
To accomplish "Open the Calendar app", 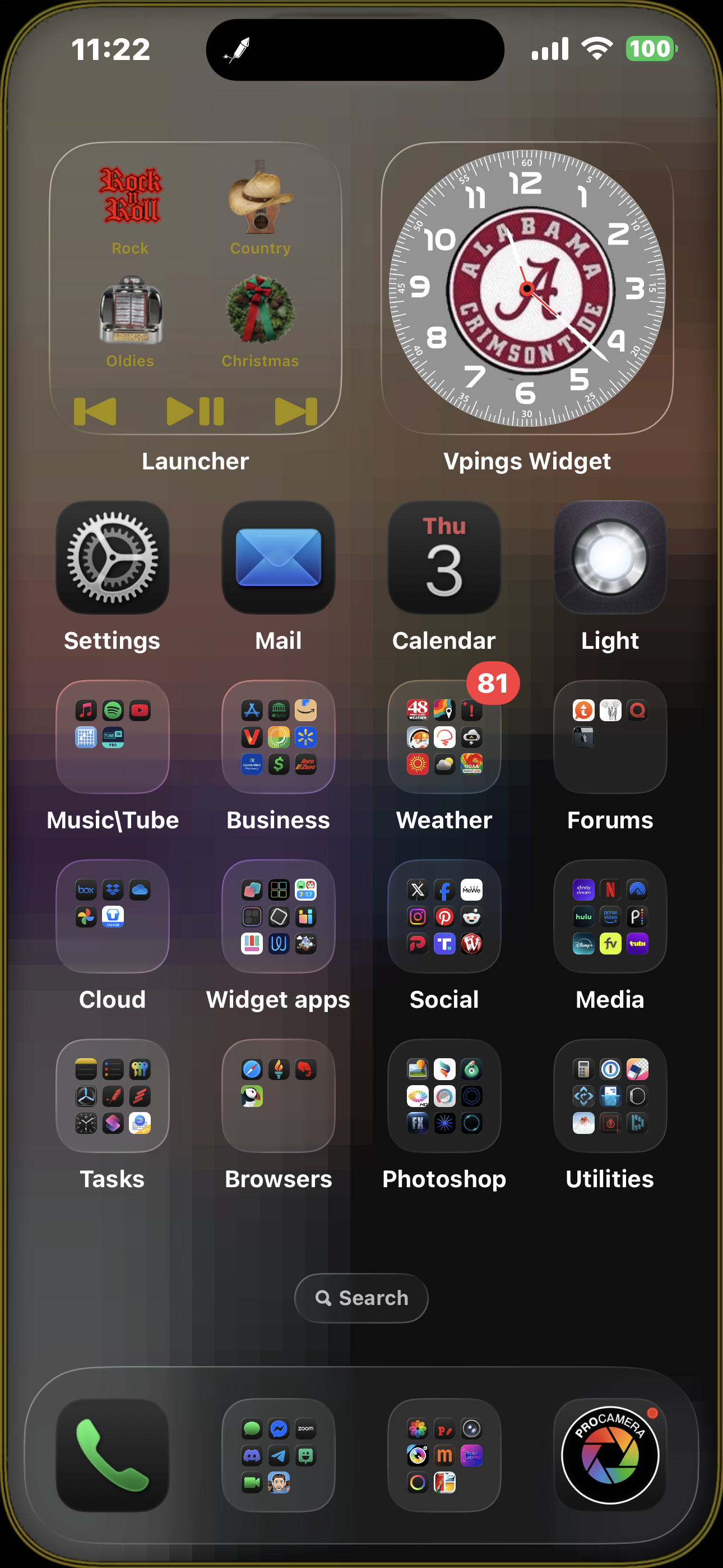I will click(x=444, y=557).
